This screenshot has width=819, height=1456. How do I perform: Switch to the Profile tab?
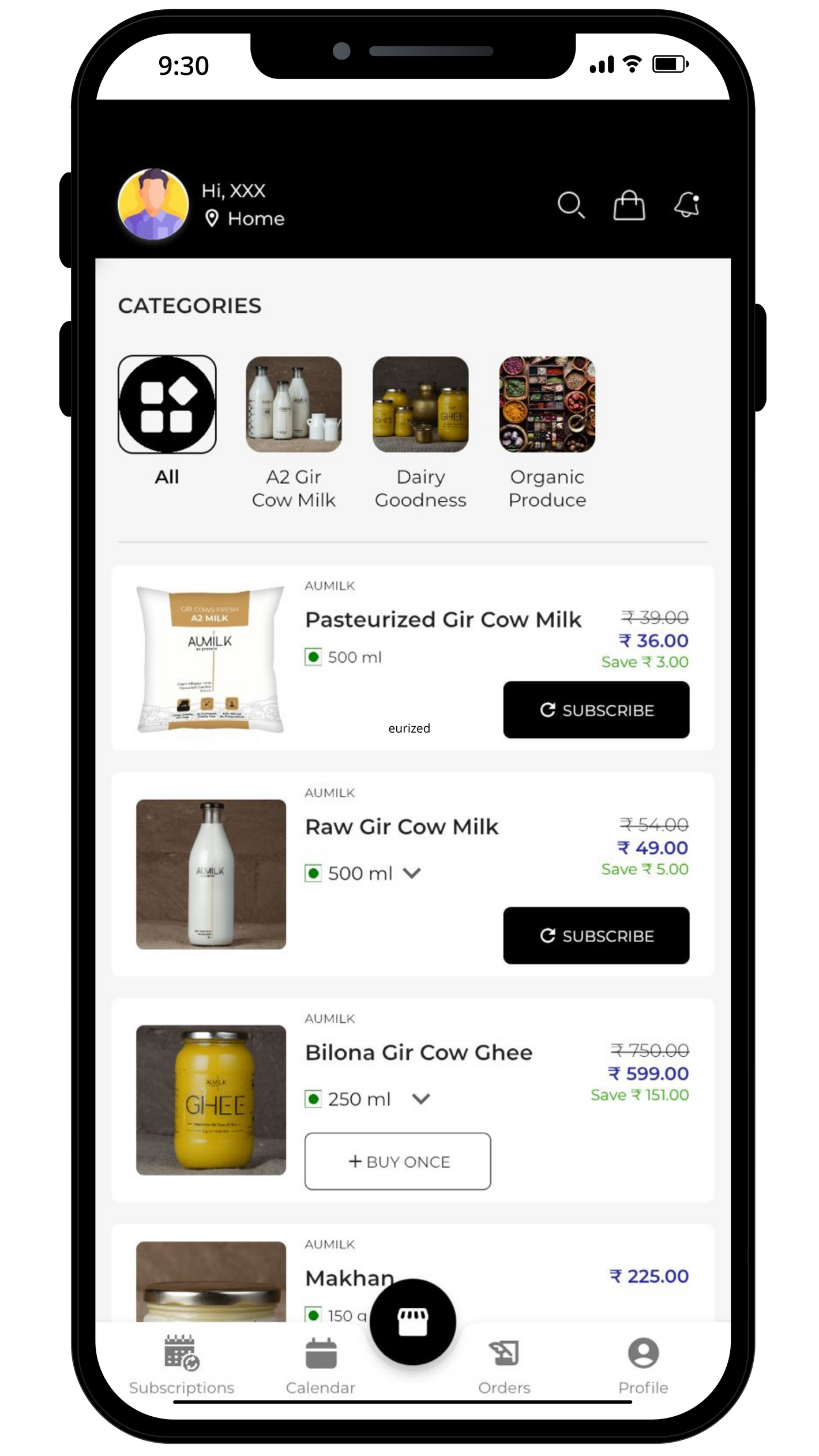point(643,1364)
